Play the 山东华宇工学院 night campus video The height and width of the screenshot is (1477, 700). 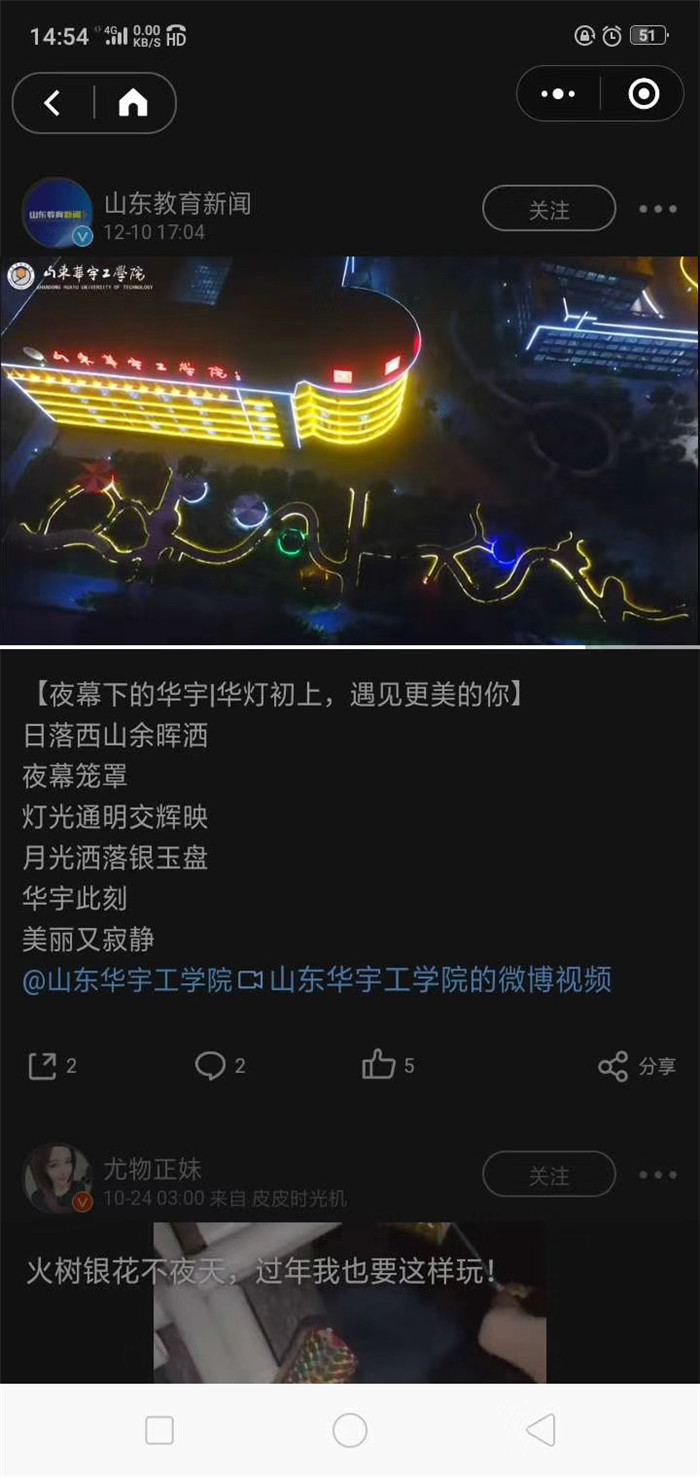pos(350,450)
